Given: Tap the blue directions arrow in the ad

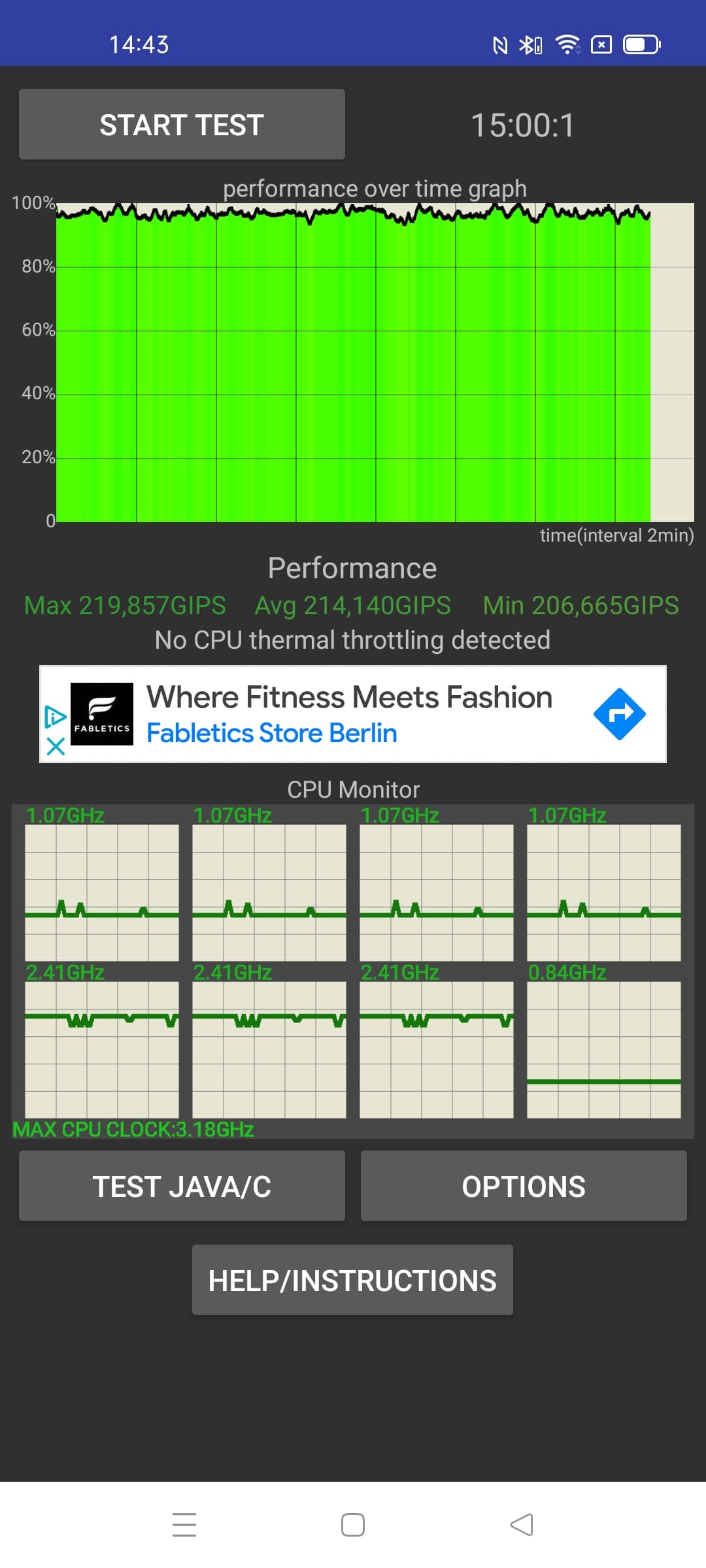Looking at the screenshot, I should pos(619,714).
